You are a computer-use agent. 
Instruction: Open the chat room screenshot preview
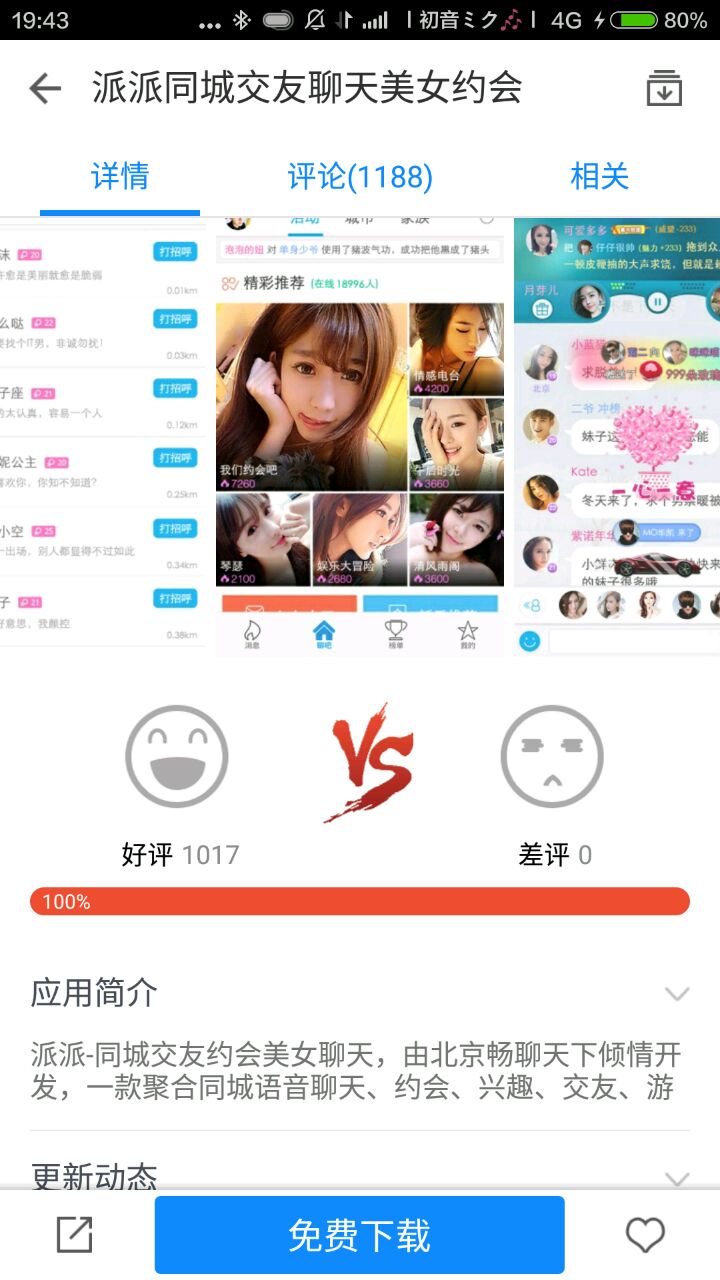click(x=617, y=435)
